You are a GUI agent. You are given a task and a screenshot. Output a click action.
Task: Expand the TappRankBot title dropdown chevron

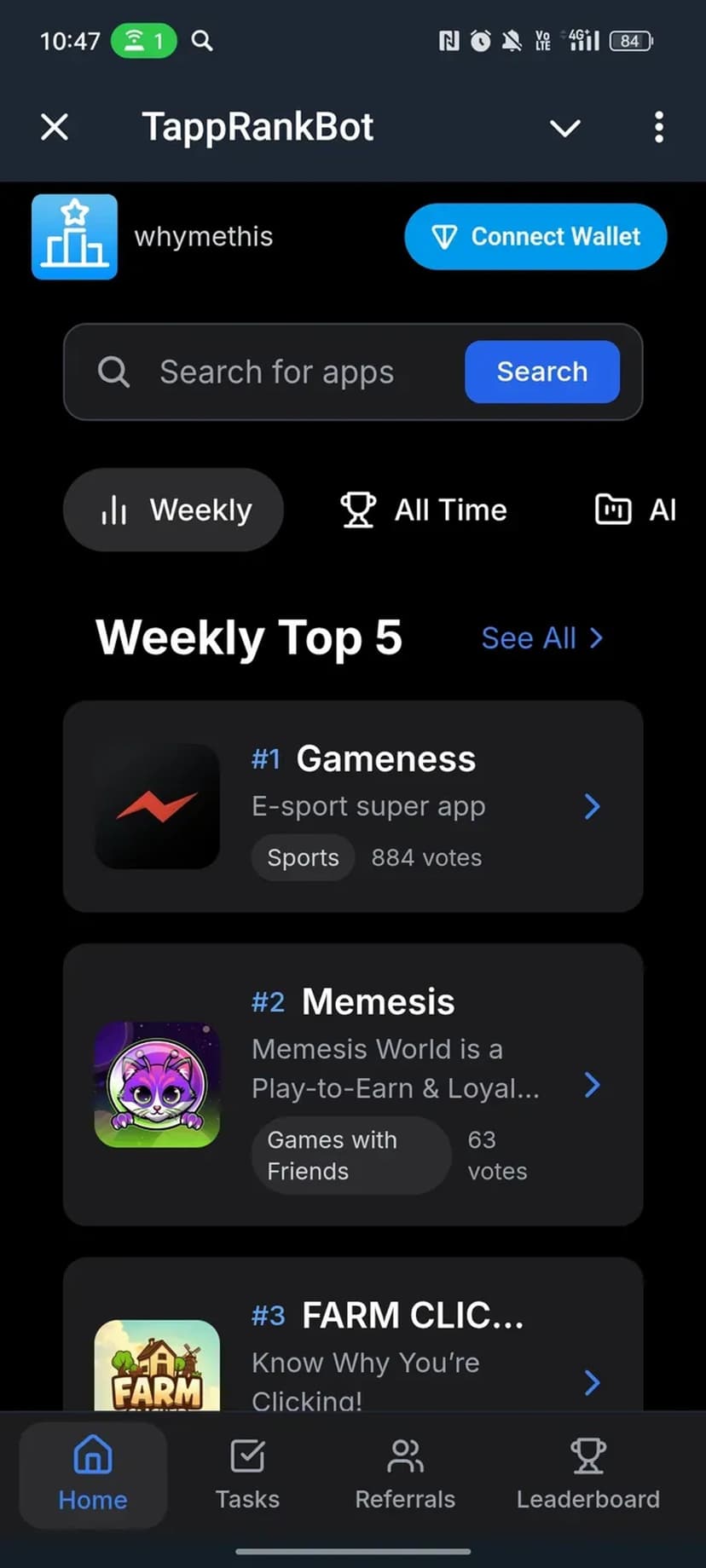pos(564,128)
